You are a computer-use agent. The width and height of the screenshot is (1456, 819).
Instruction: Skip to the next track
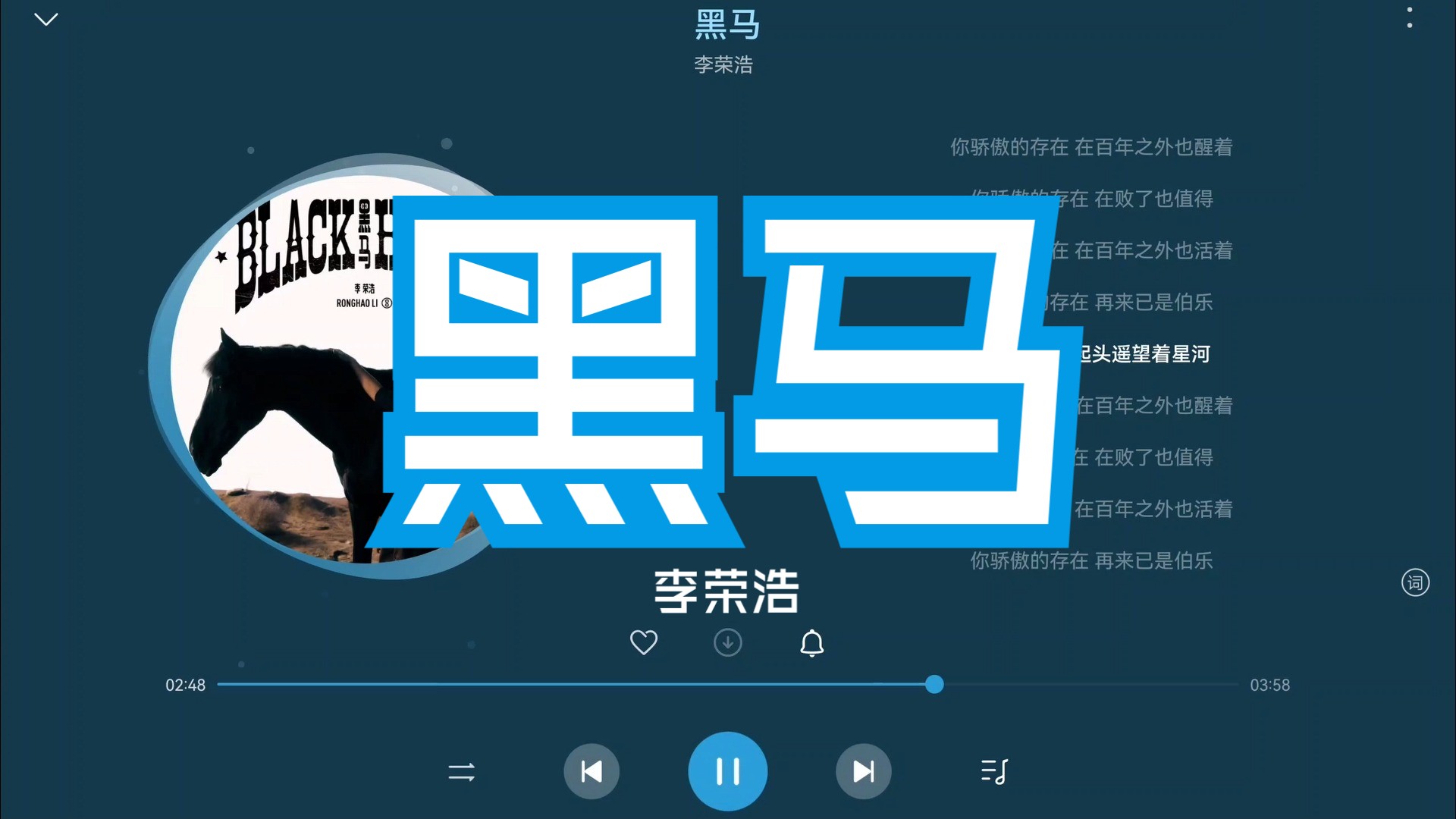pyautogui.click(x=864, y=772)
